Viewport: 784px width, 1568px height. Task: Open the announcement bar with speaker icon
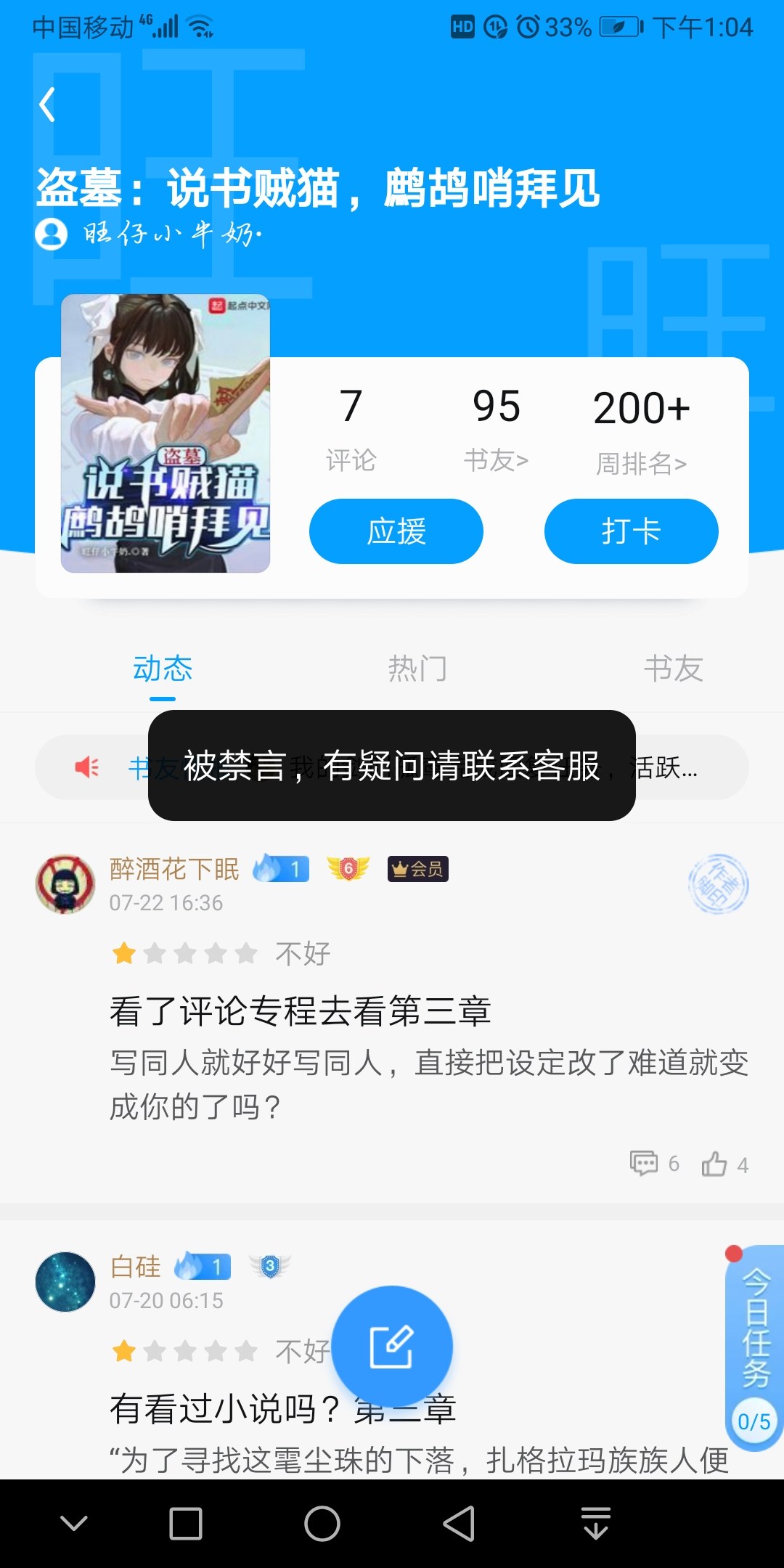tap(87, 767)
